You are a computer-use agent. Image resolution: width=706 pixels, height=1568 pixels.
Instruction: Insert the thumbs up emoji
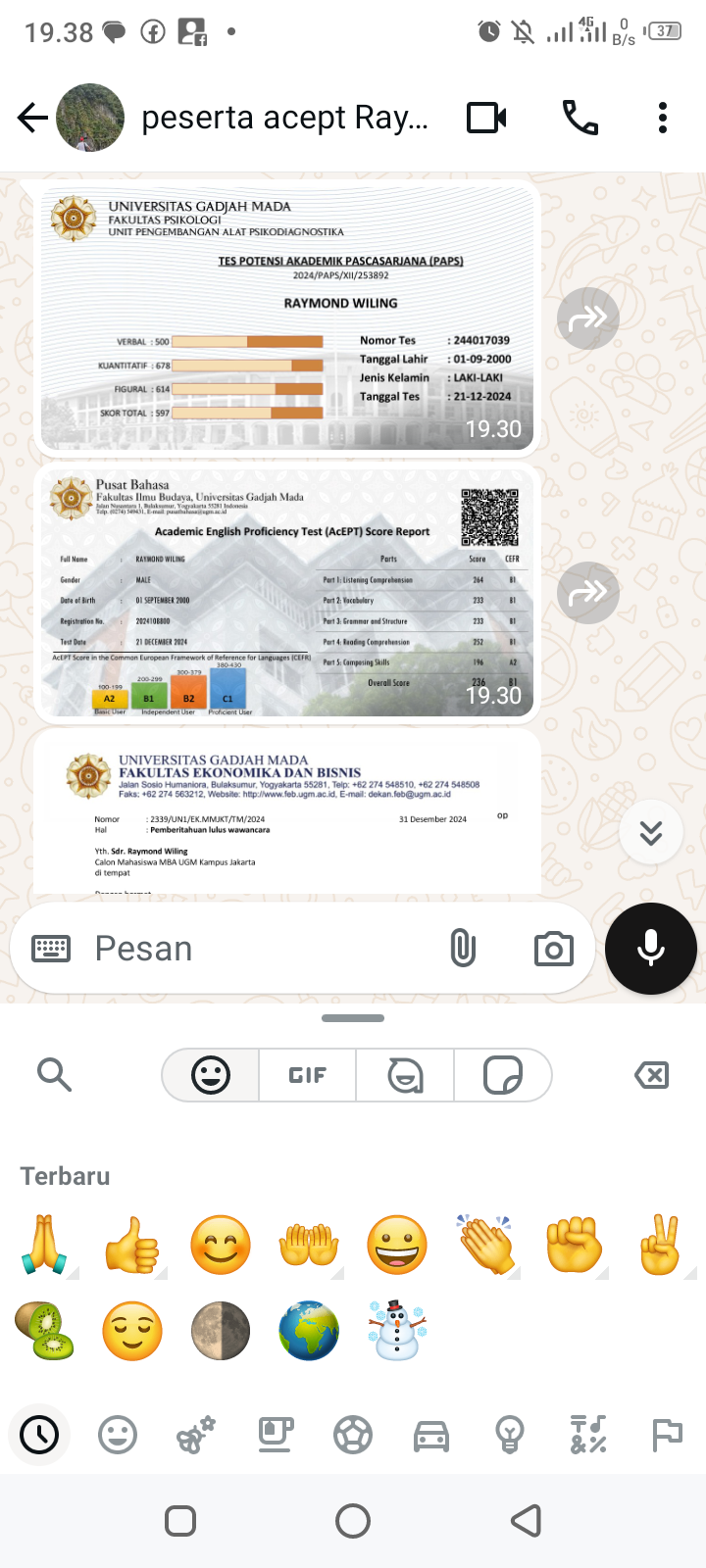(133, 1245)
